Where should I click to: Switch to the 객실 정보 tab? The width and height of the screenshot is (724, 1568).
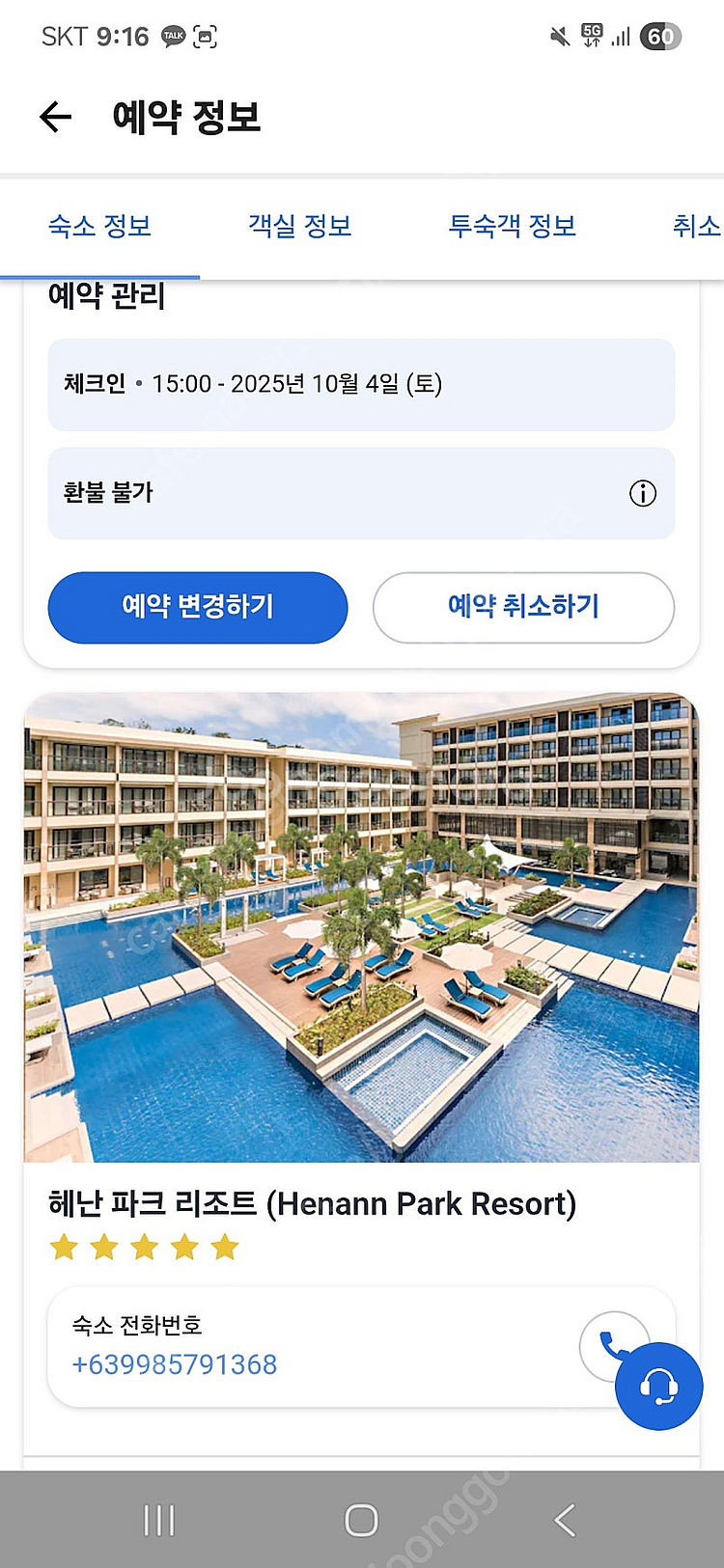click(x=300, y=227)
